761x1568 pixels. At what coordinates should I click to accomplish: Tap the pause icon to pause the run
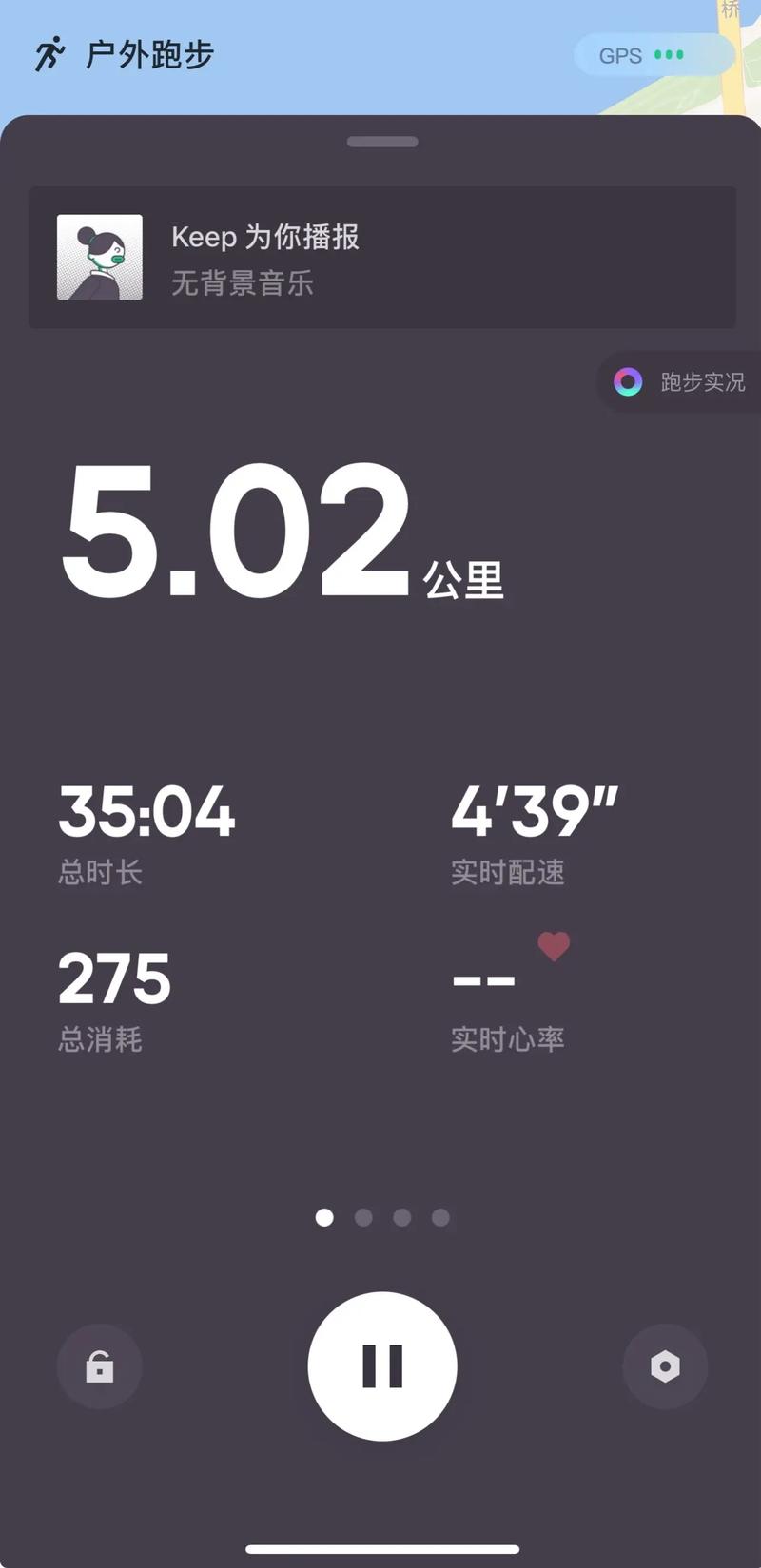coord(381,1365)
